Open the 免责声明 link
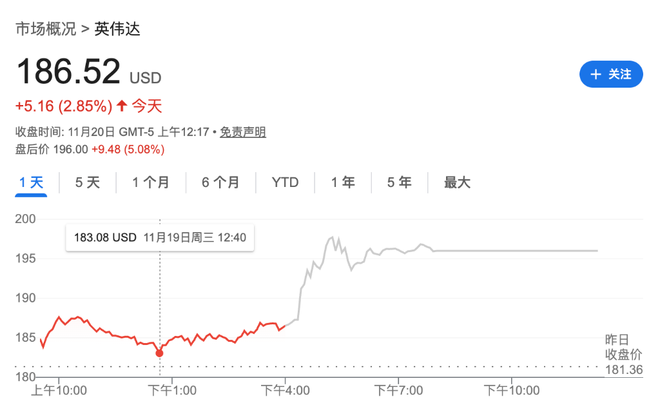 [x=243, y=132]
